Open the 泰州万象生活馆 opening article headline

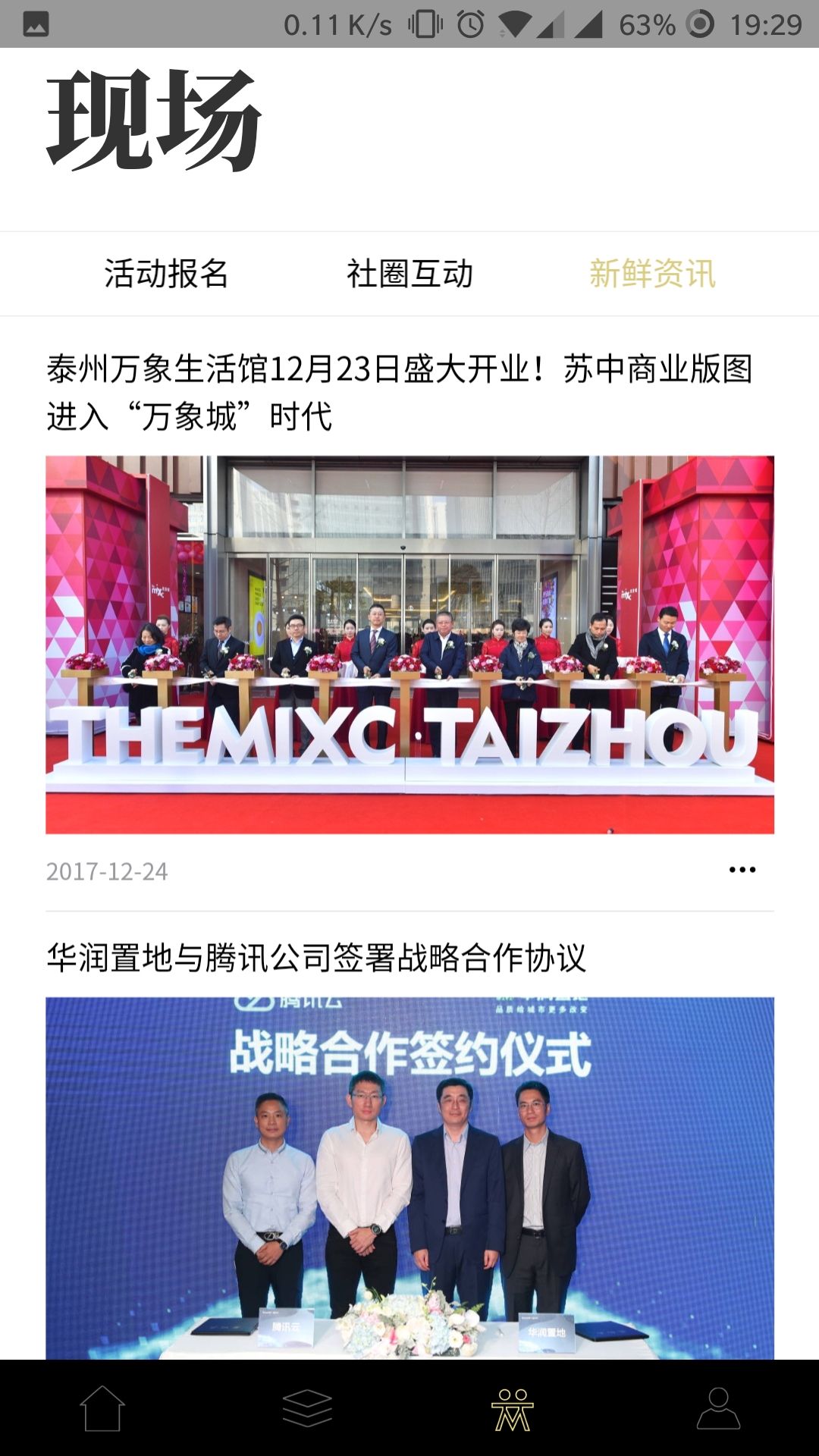click(x=400, y=392)
